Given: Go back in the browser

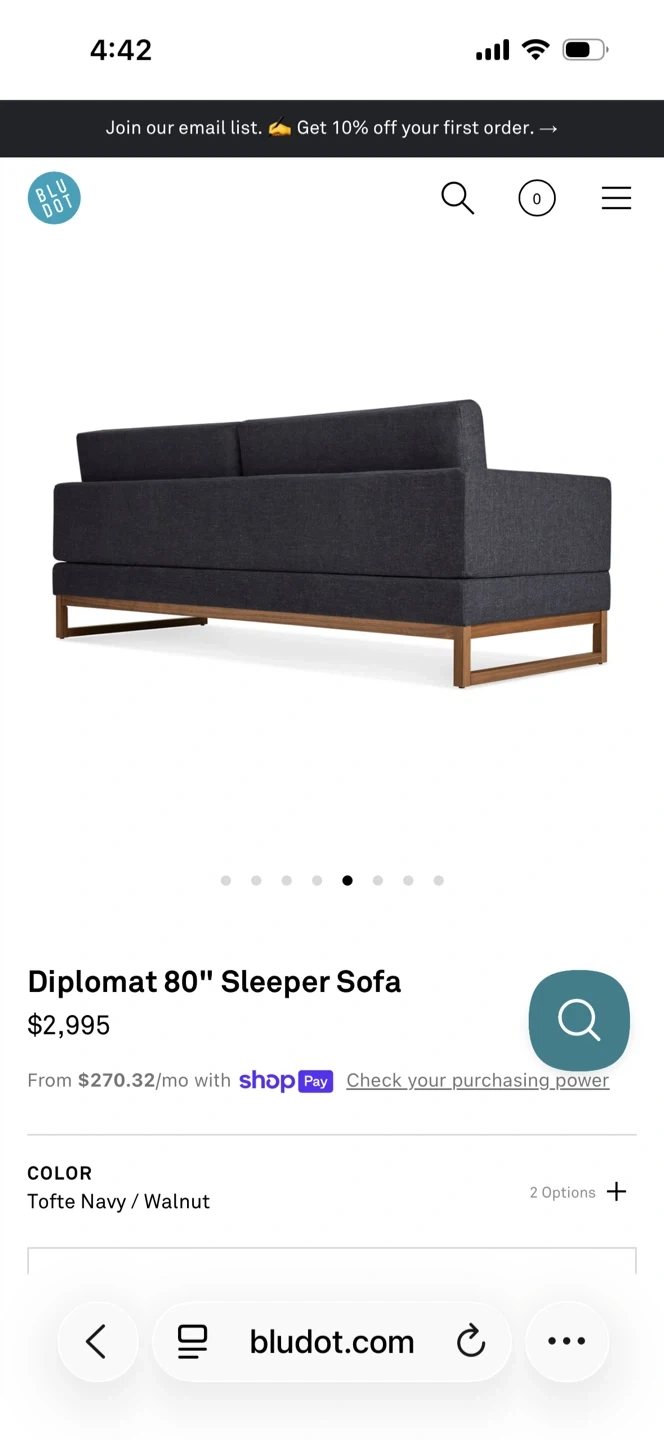Looking at the screenshot, I should (x=97, y=1341).
